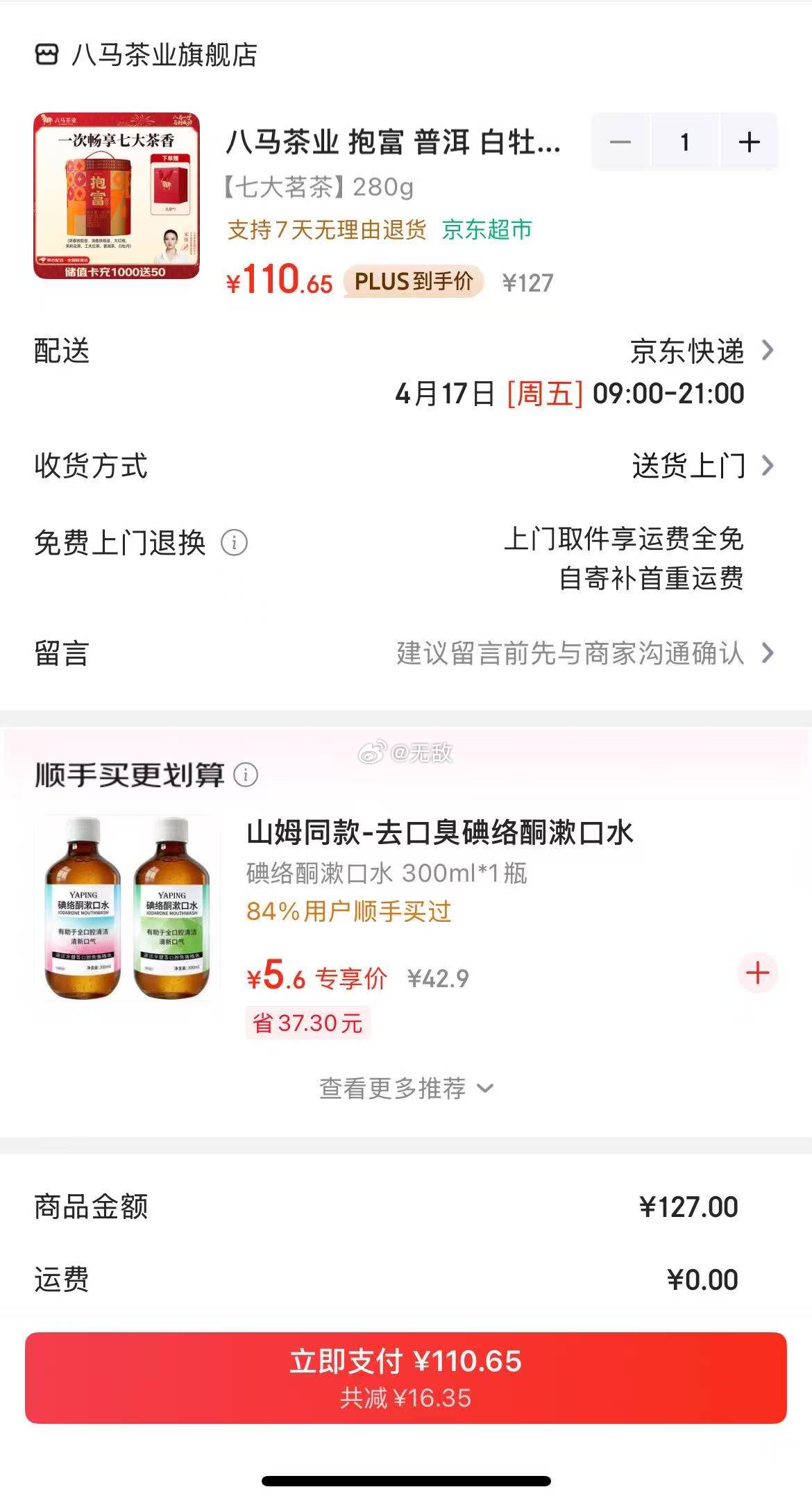Open the 八马茶业旗舰店 store page

[x=164, y=56]
